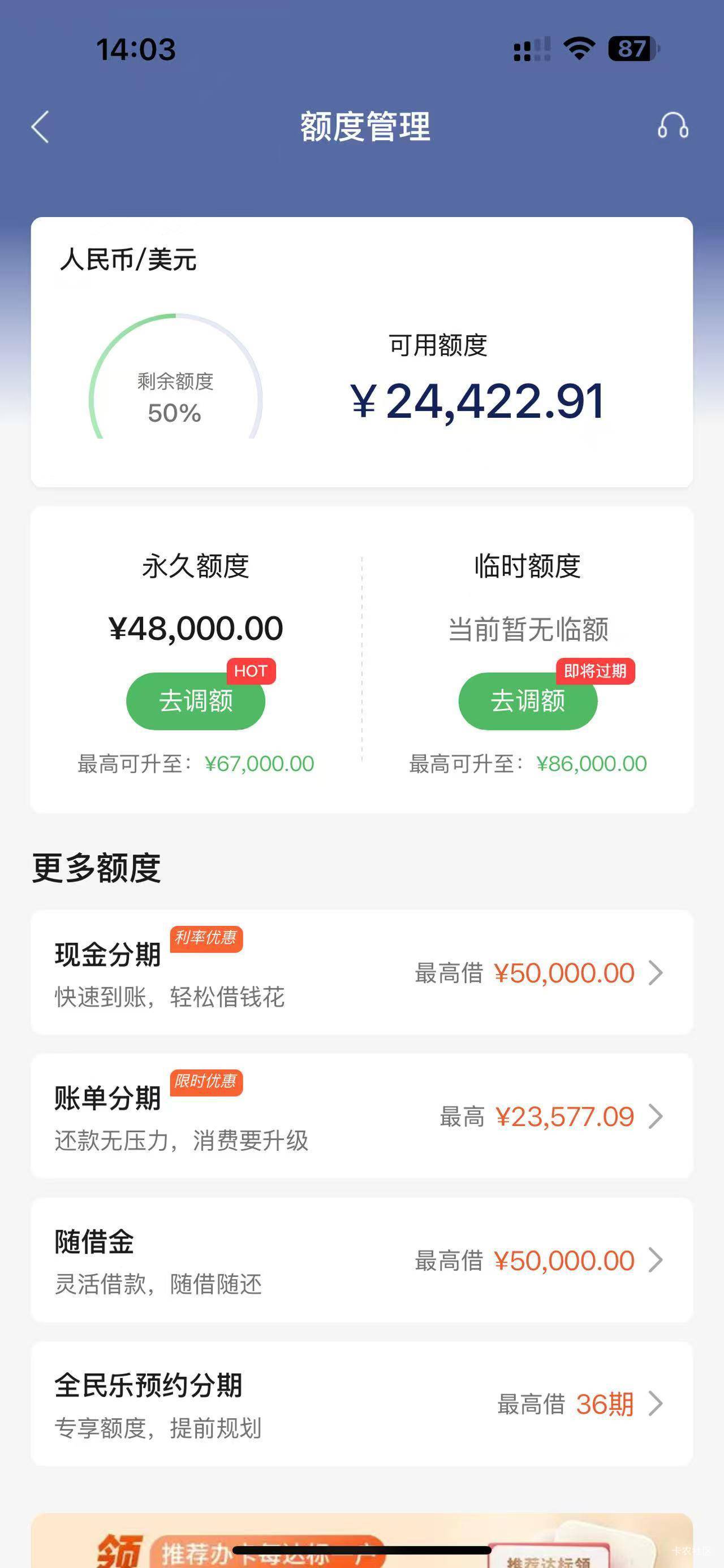Image resolution: width=724 pixels, height=1568 pixels.
Task: Tap 去调额 under 临时额度
Action: pyautogui.click(x=528, y=700)
